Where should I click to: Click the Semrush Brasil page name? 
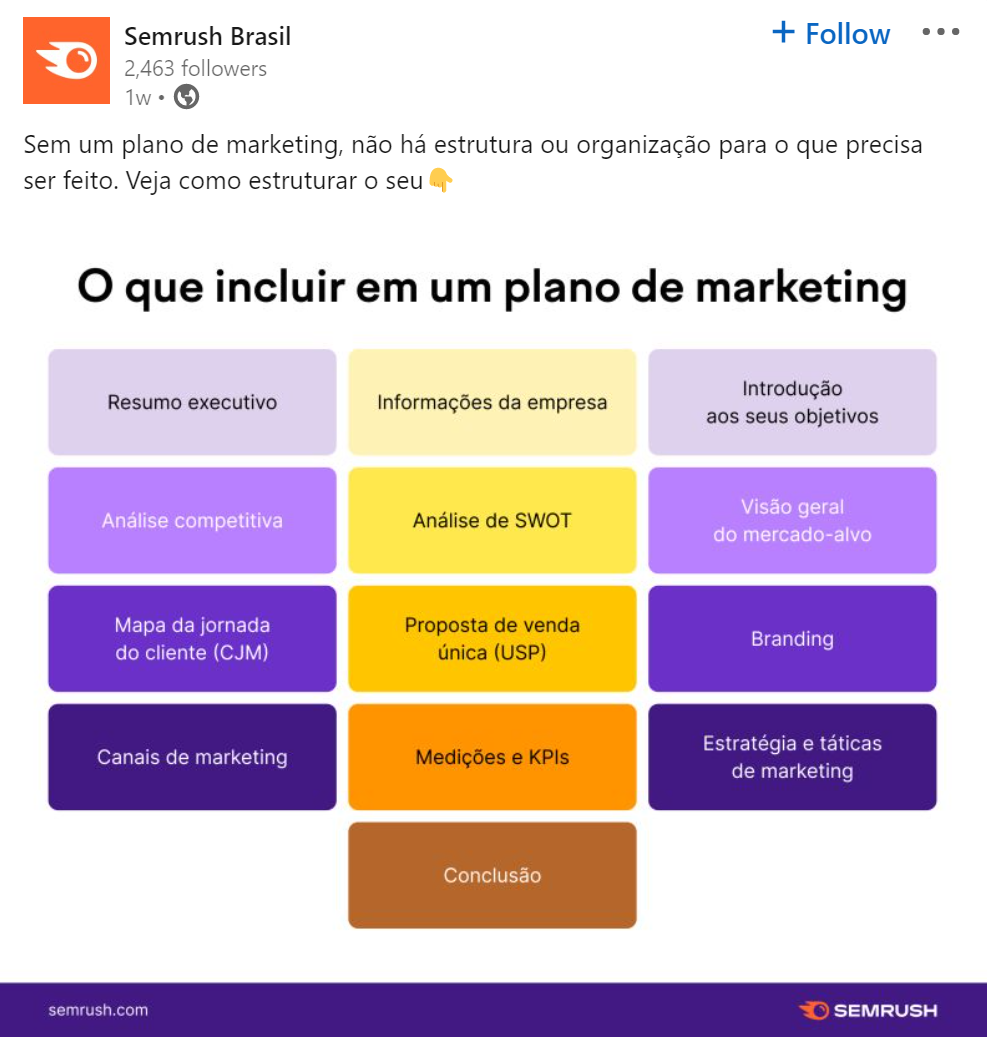pyautogui.click(x=207, y=36)
